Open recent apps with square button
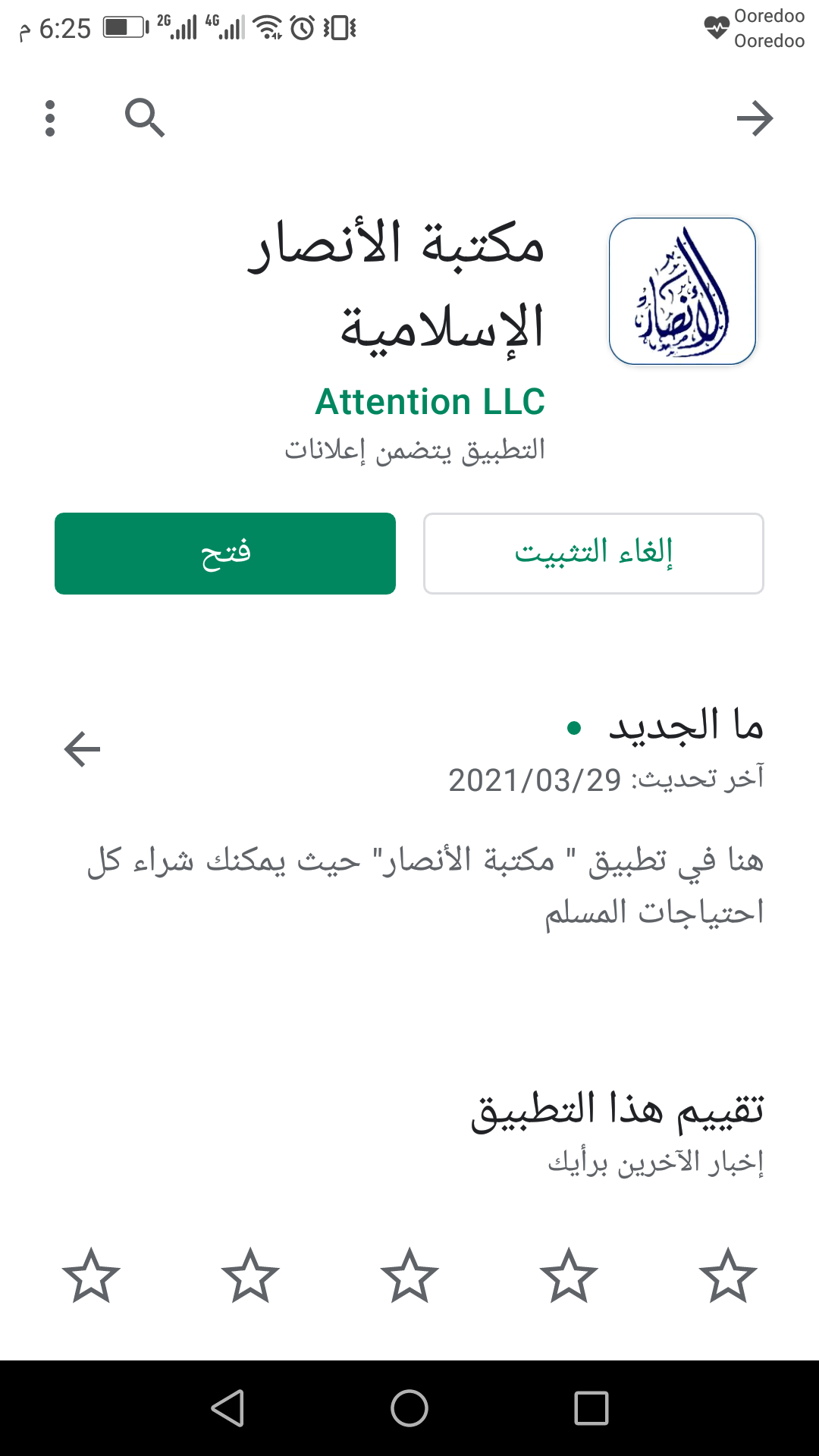The width and height of the screenshot is (819, 1456). [x=591, y=1408]
